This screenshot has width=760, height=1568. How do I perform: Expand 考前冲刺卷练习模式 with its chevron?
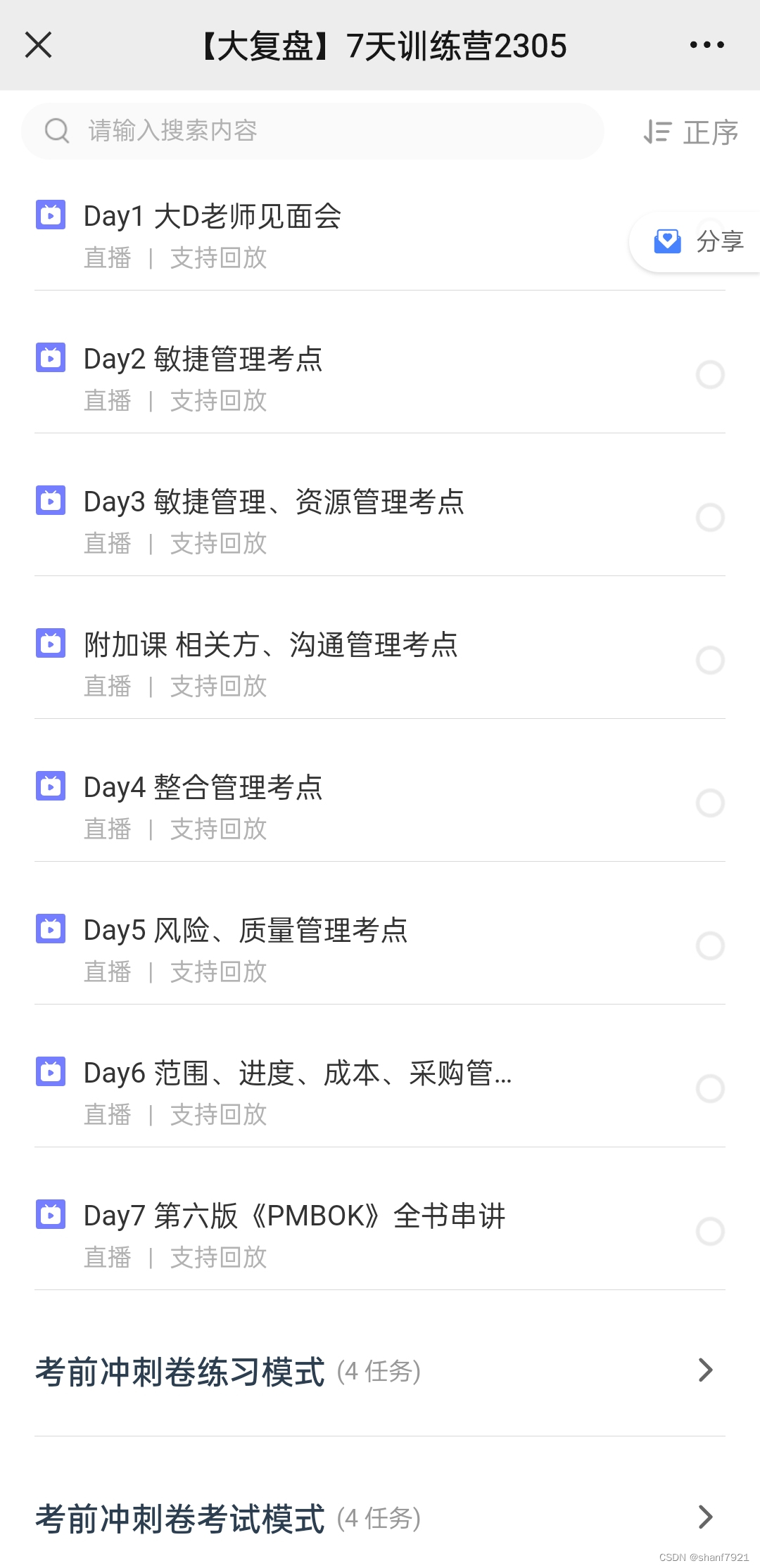(707, 1370)
